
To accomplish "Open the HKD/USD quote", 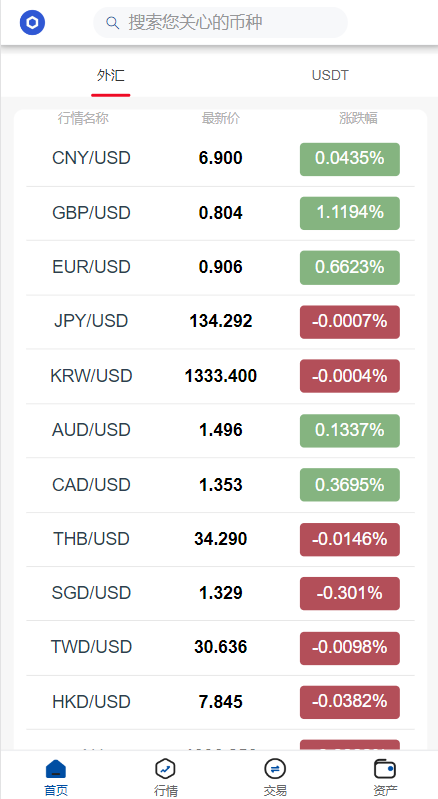I will coord(220,702).
